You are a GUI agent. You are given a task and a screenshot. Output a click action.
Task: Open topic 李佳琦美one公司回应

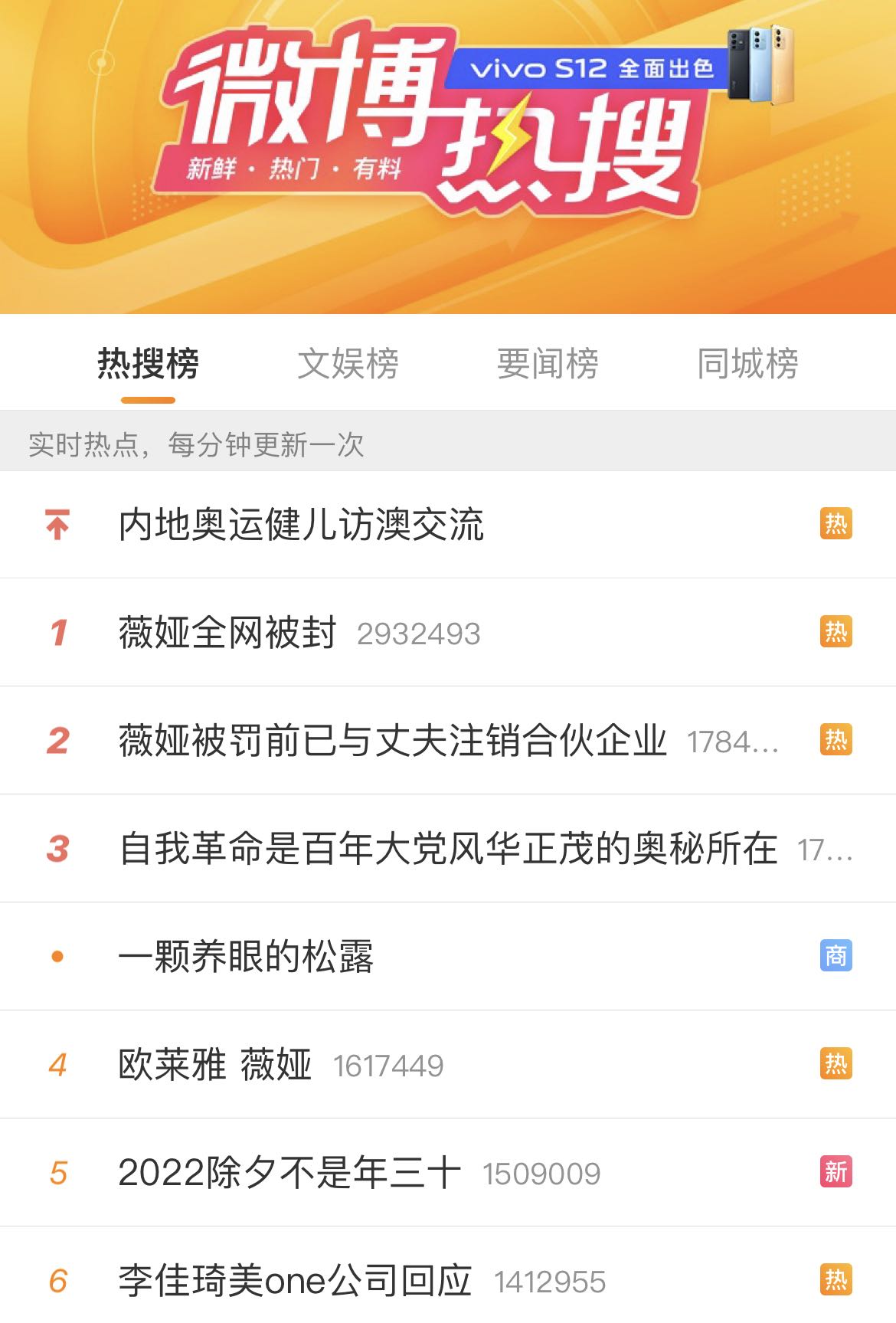tap(295, 1281)
